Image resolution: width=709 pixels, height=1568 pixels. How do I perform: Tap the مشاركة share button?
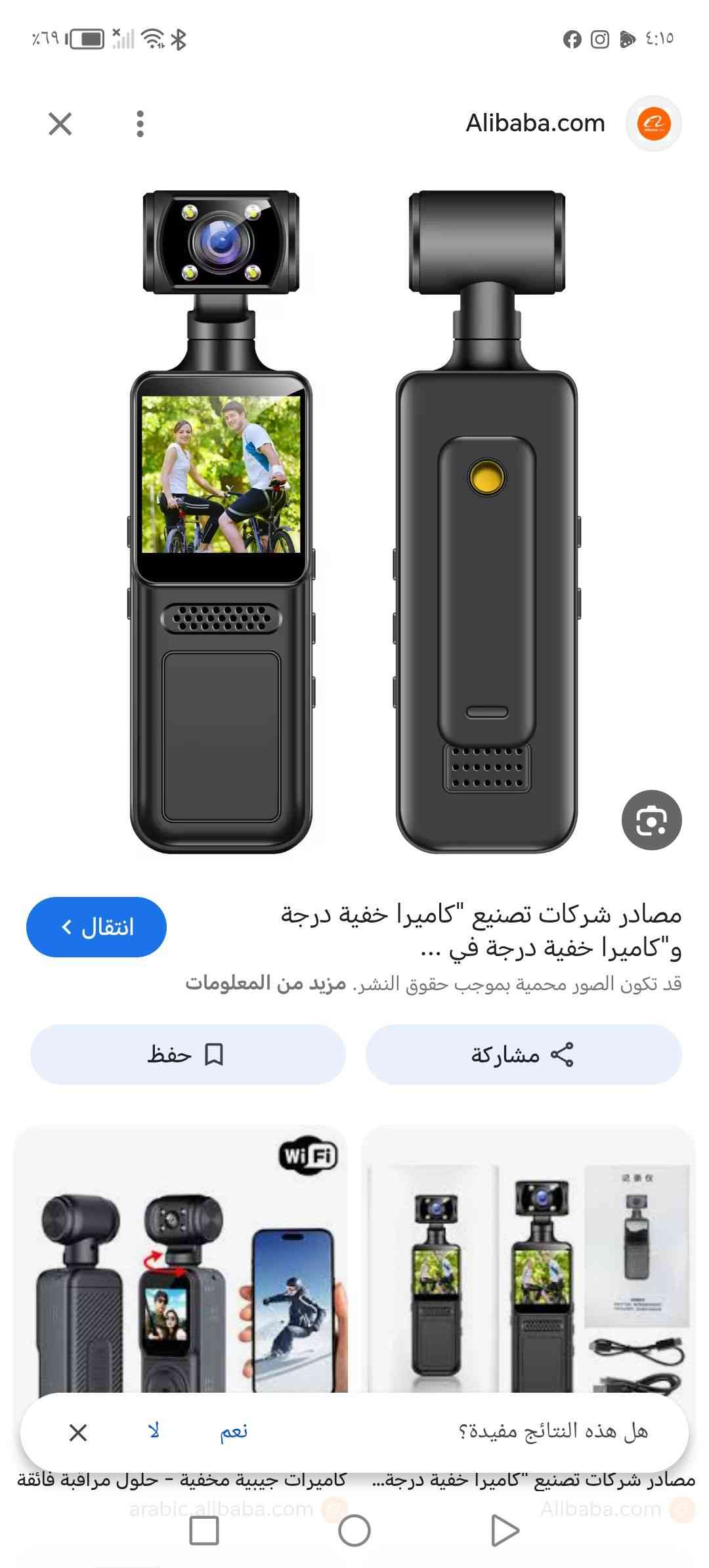tap(523, 1055)
